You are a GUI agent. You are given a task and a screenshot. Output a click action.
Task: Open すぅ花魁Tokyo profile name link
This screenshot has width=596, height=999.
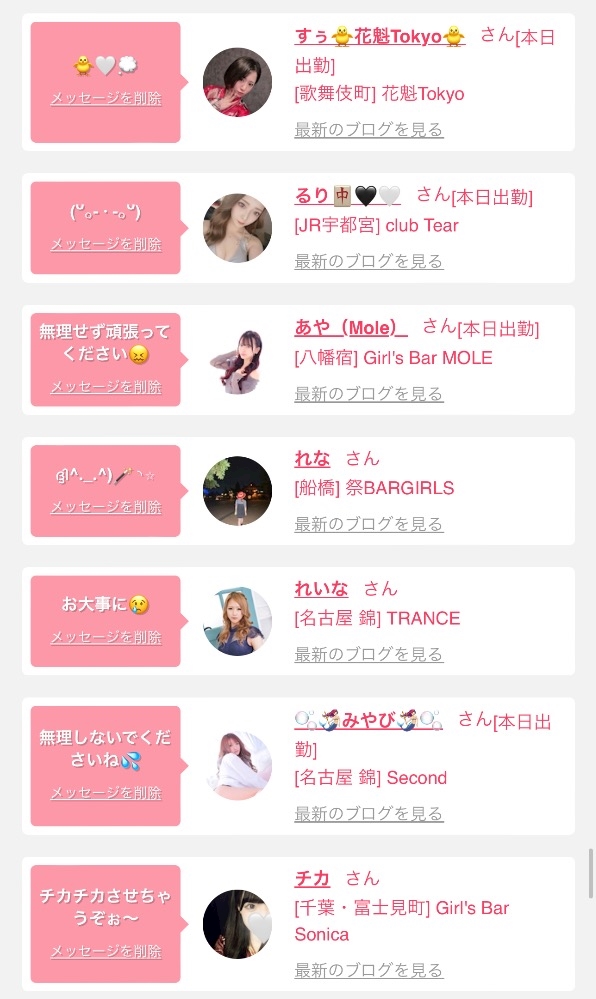[x=380, y=36]
